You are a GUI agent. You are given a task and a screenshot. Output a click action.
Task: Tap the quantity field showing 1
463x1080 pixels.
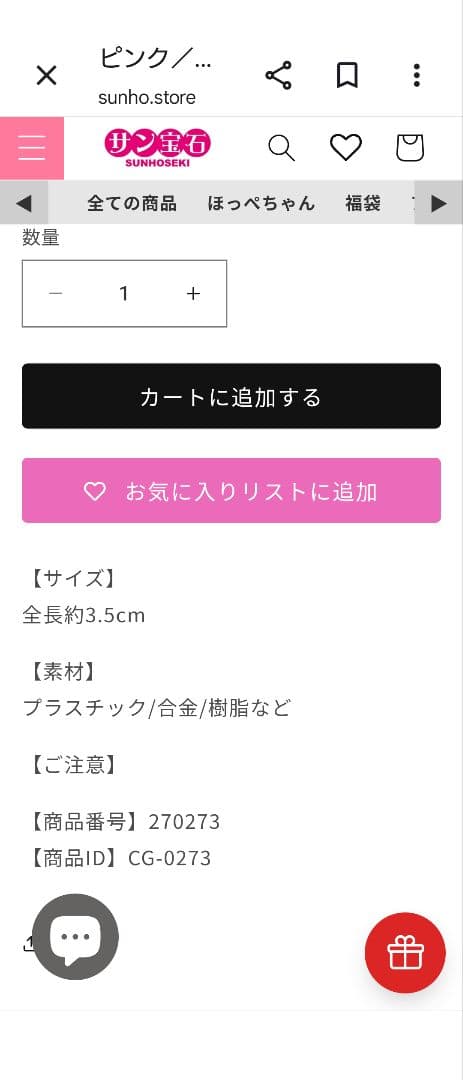(x=124, y=293)
